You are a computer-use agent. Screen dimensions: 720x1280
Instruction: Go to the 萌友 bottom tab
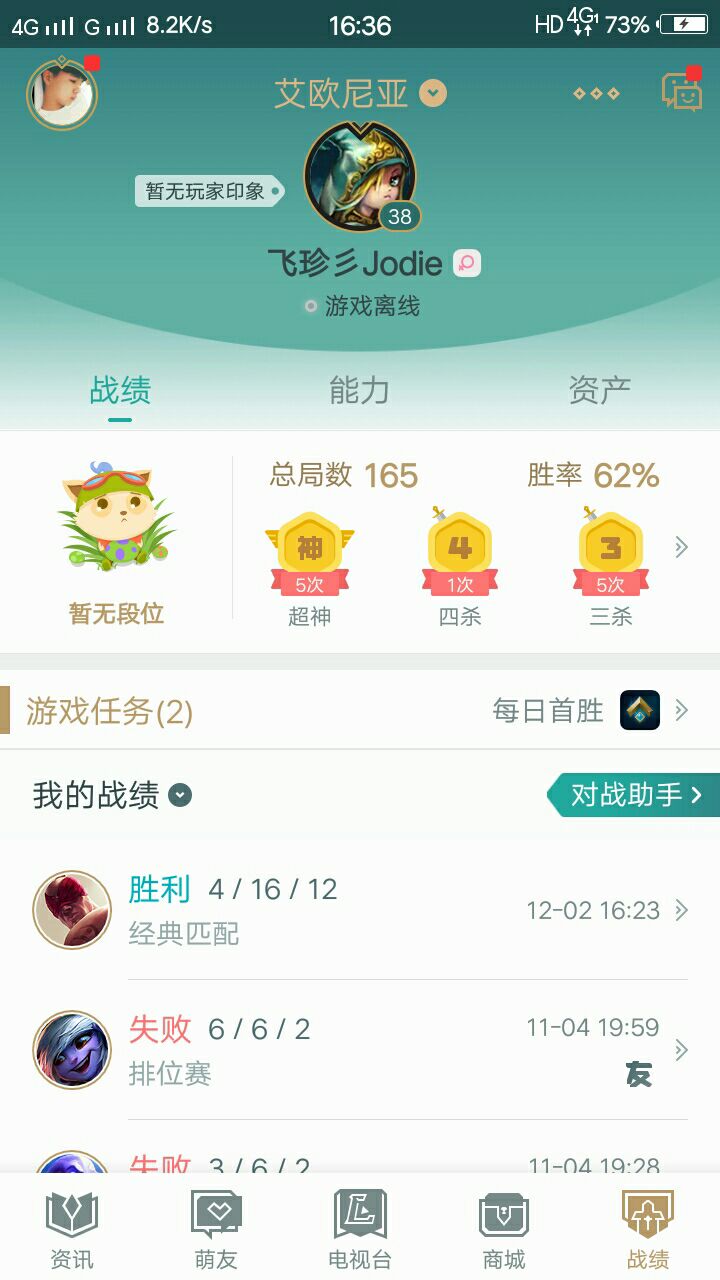[x=216, y=1229]
